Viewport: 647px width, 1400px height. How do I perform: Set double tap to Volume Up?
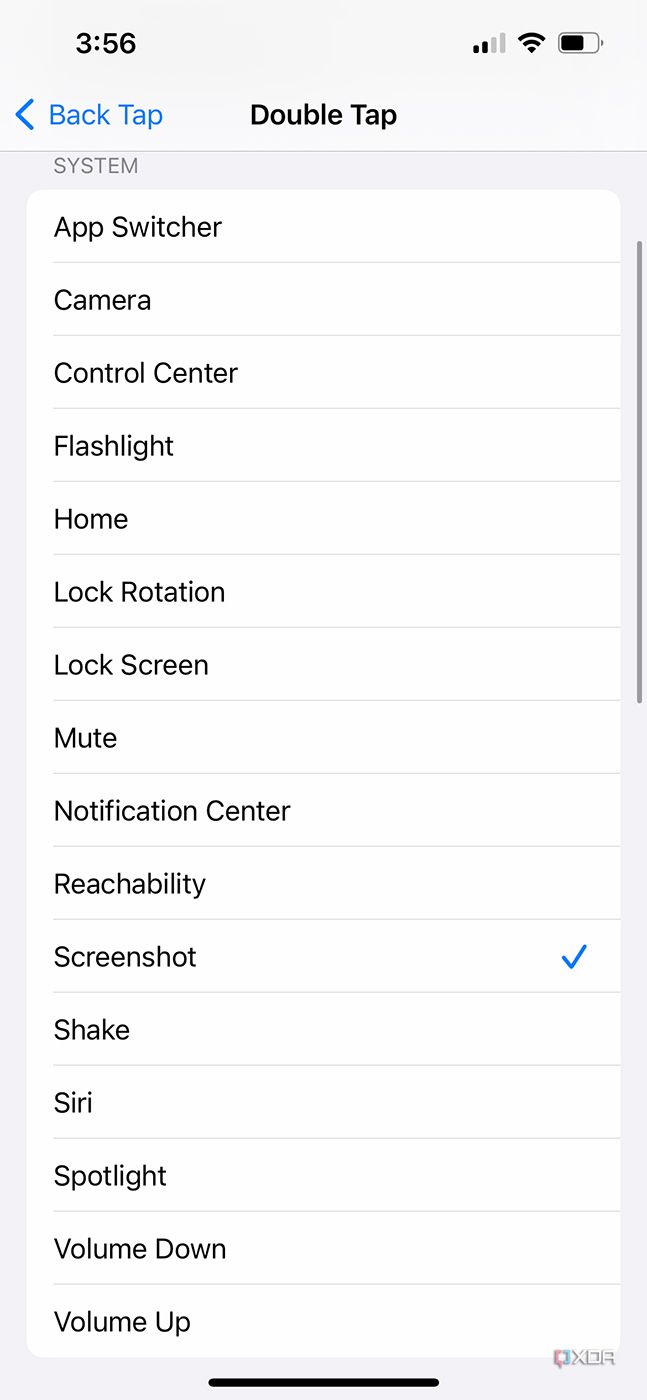click(x=323, y=1322)
